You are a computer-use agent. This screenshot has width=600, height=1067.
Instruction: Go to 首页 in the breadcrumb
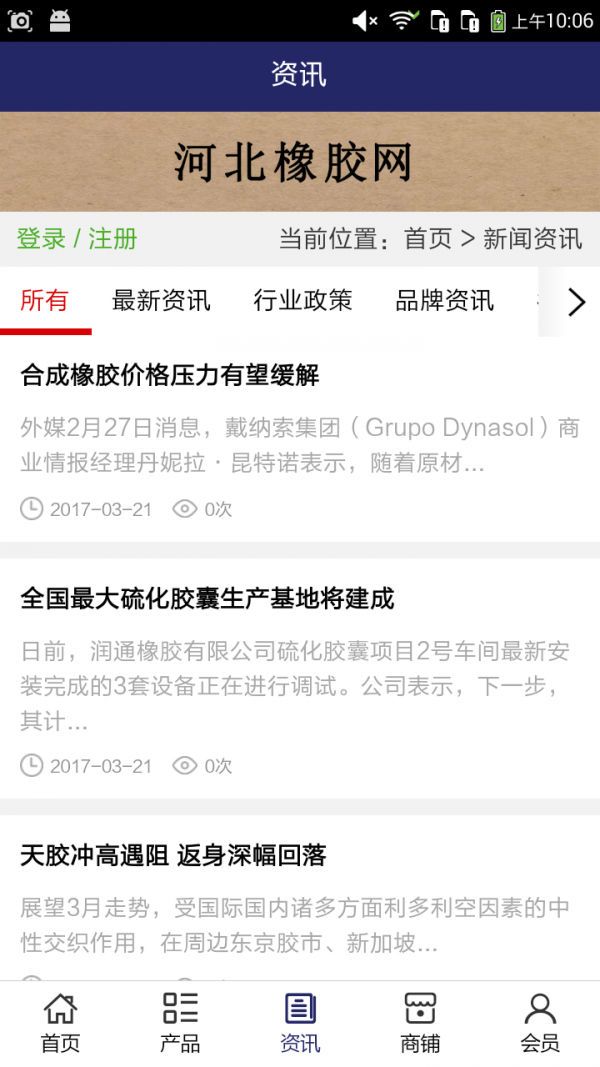click(x=428, y=239)
